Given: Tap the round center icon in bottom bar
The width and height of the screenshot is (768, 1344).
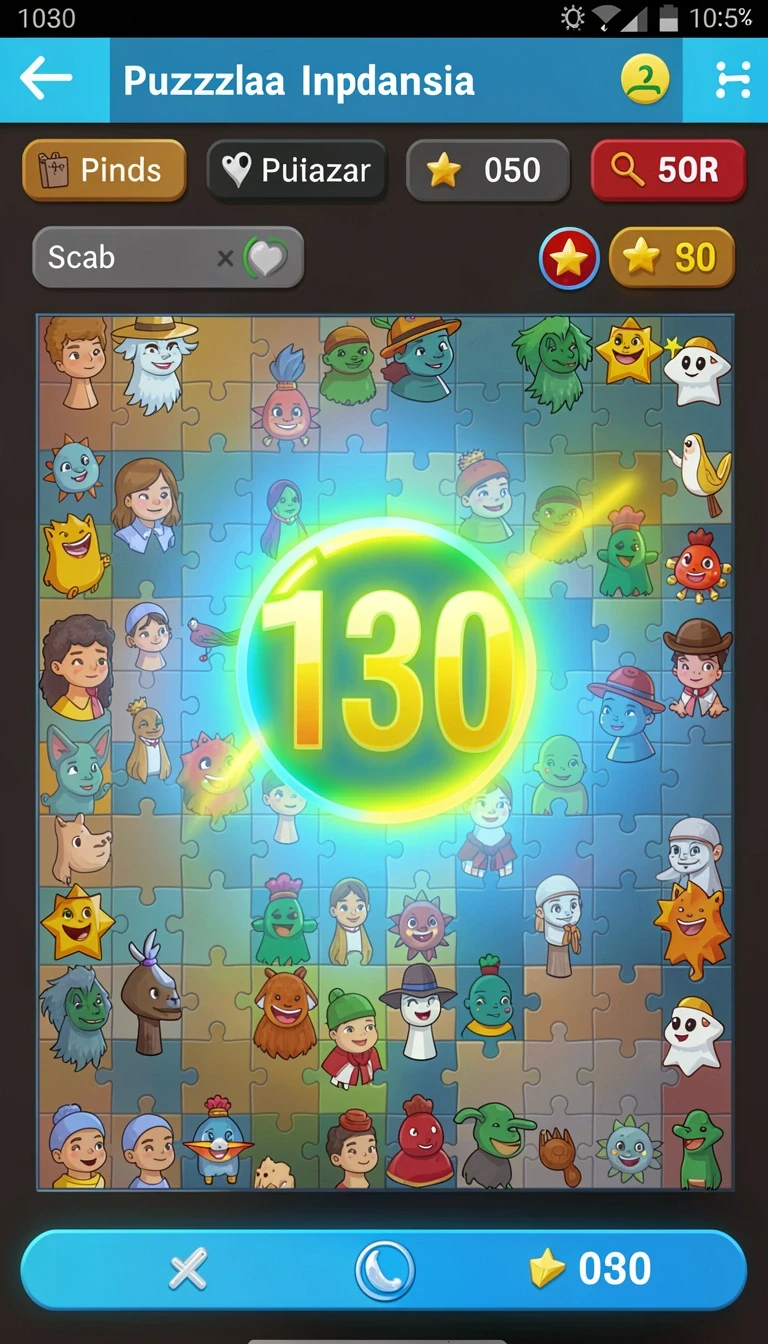Looking at the screenshot, I should (x=385, y=1270).
